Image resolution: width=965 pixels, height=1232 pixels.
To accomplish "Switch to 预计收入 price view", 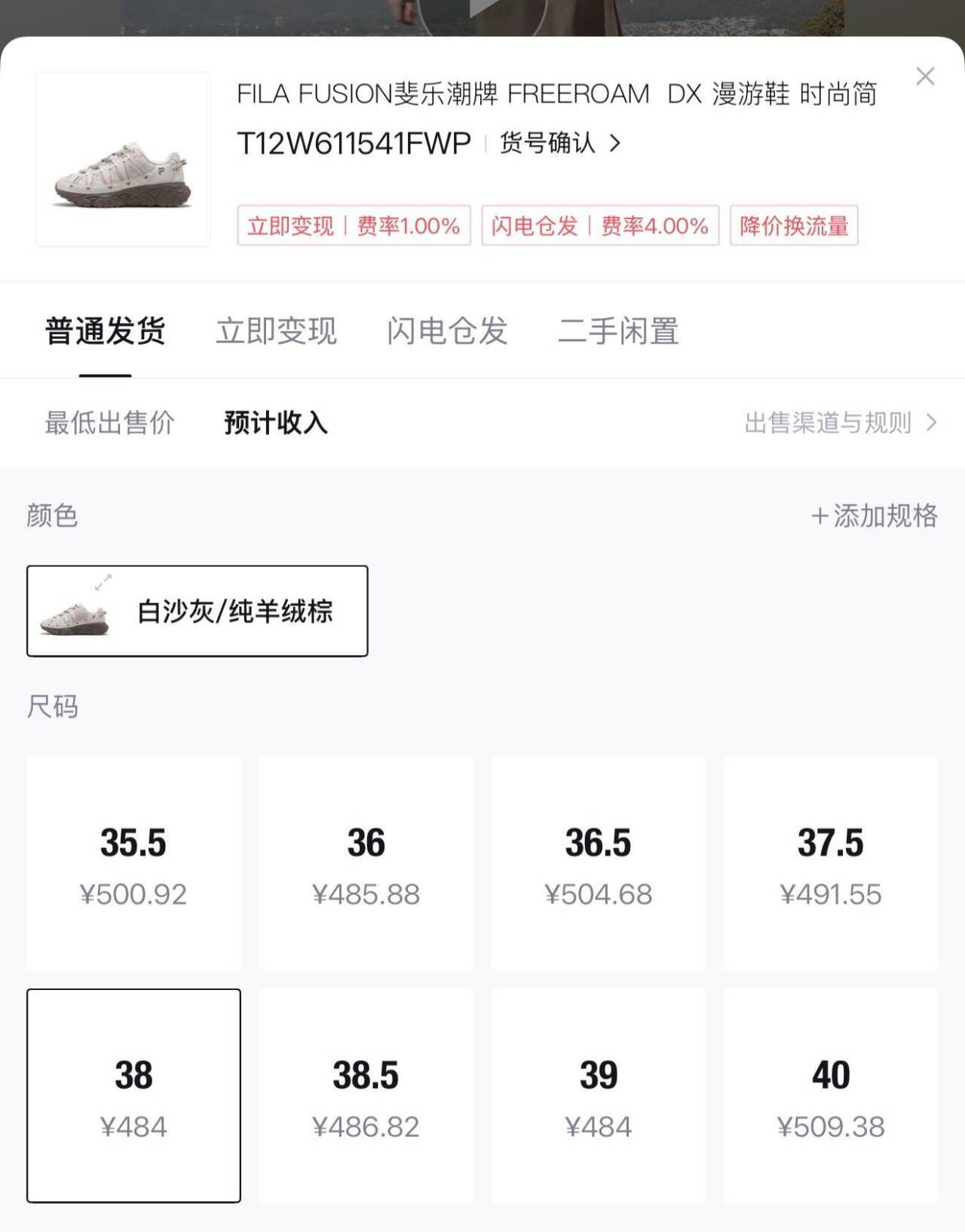I will click(x=275, y=423).
